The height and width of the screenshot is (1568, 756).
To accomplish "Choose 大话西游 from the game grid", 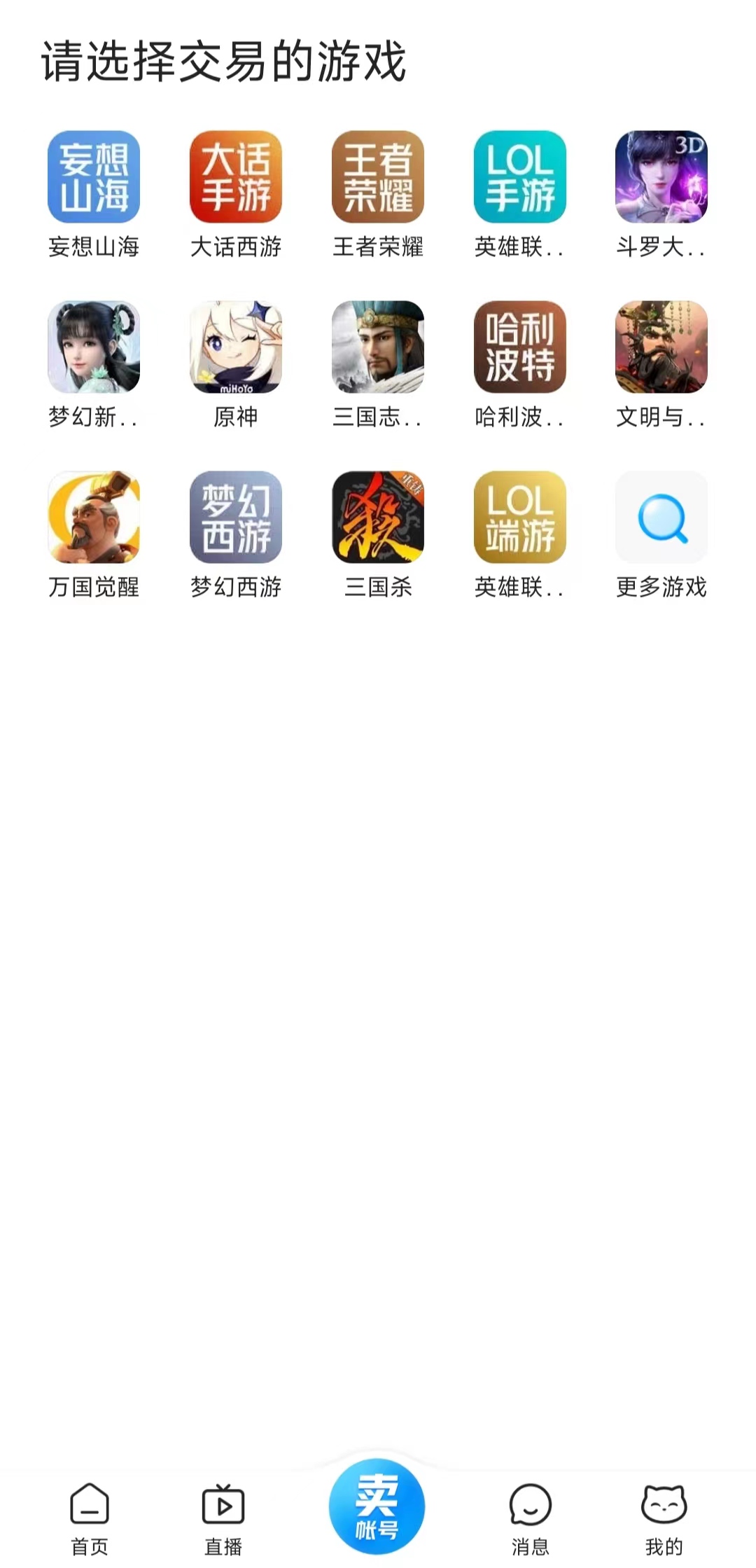I will click(236, 177).
